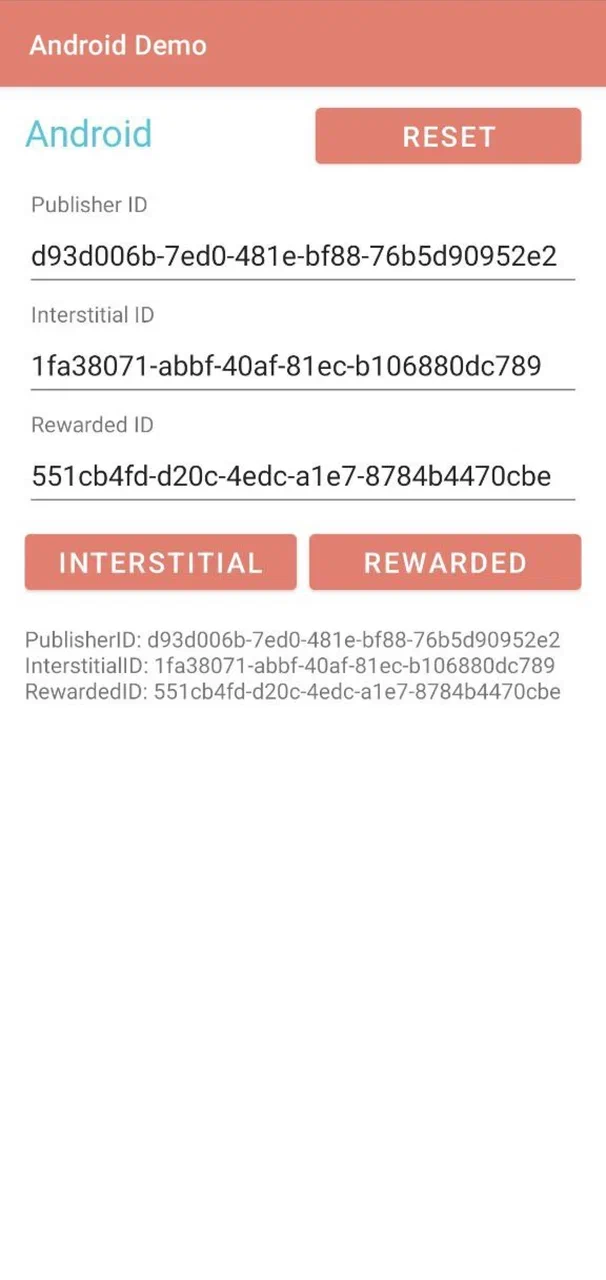This screenshot has height=1280, width=606.
Task: Tap the RESET button
Action: click(448, 136)
